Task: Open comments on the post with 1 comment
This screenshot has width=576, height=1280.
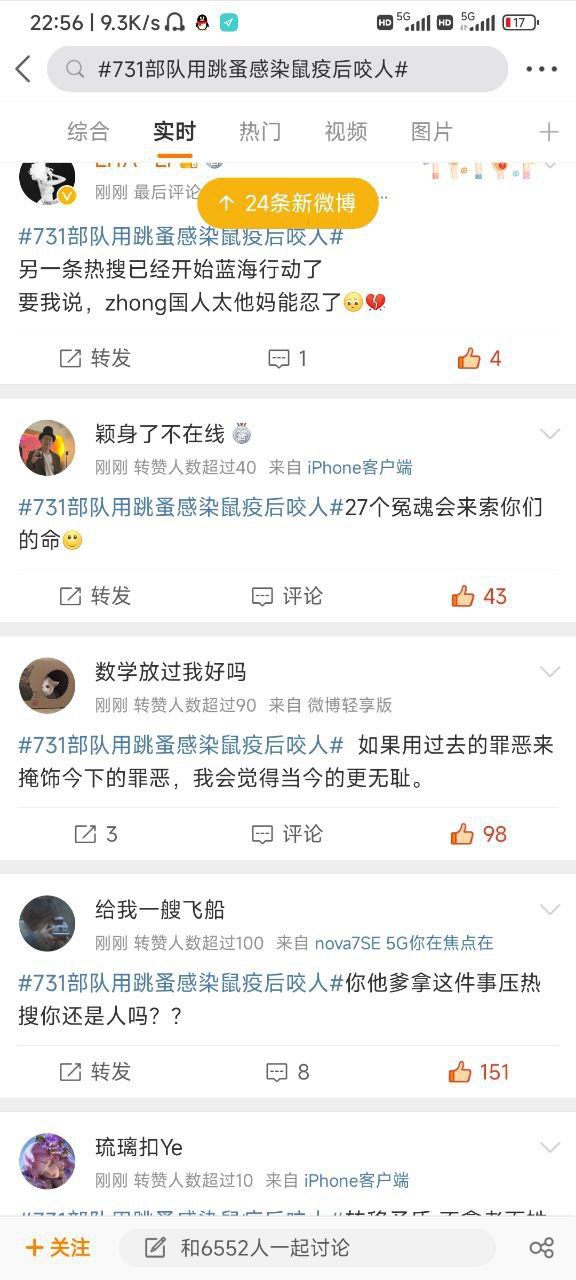Action: pyautogui.click(x=288, y=358)
